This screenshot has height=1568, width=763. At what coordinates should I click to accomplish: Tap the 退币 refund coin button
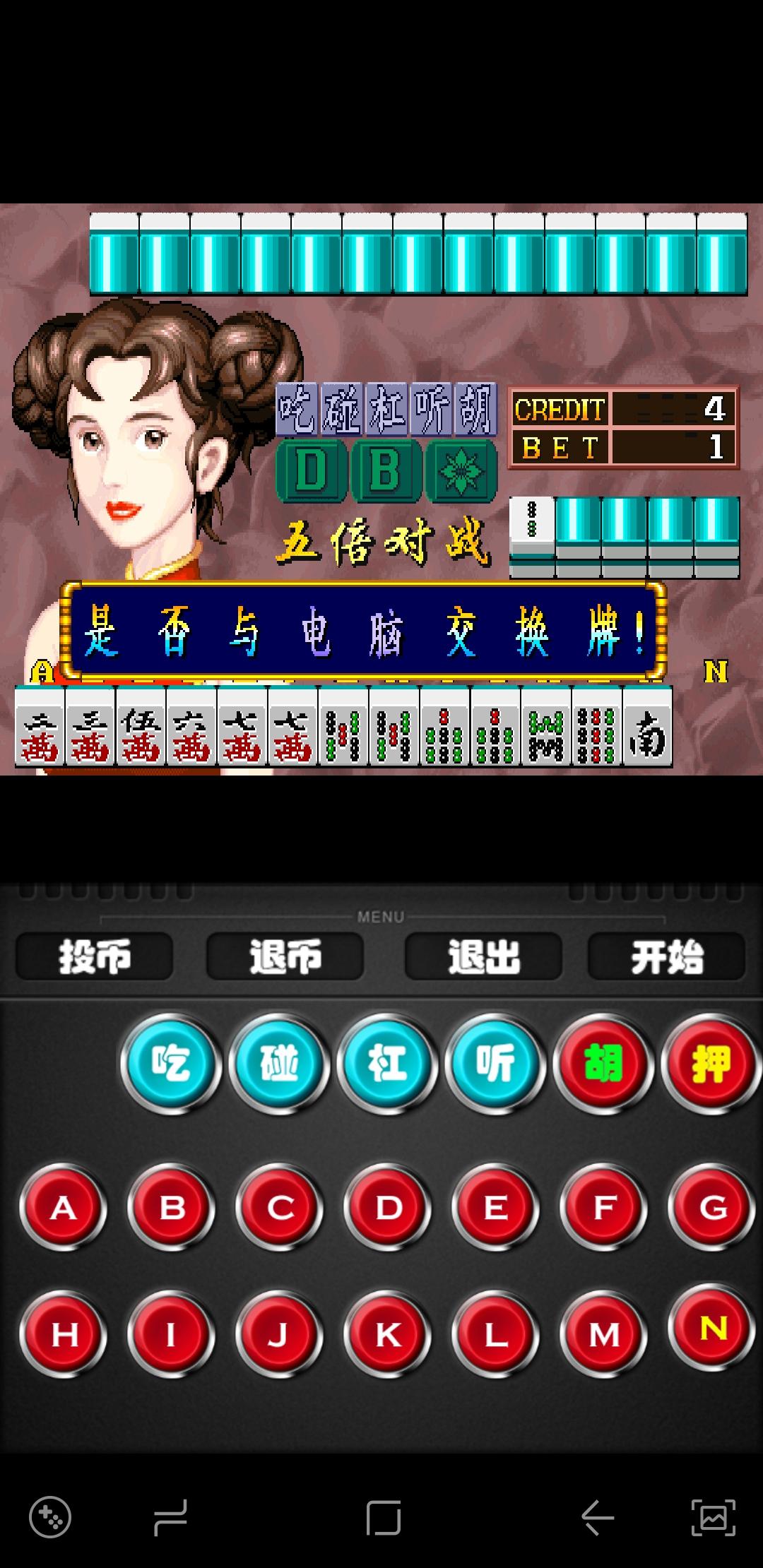285,957
